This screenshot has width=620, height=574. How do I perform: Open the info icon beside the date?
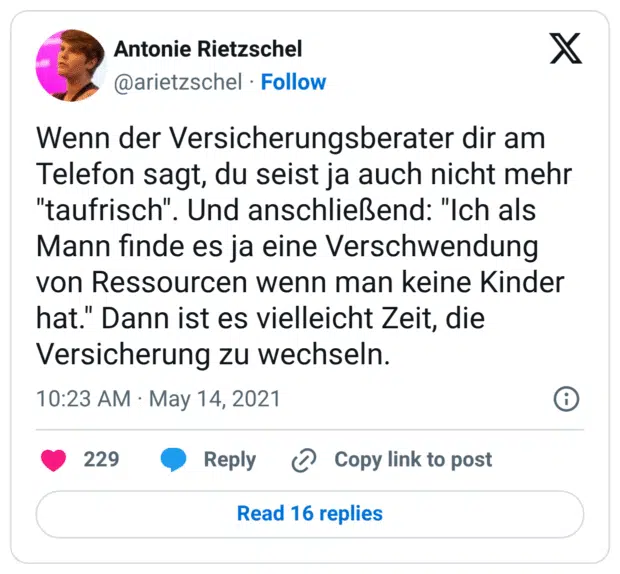coord(566,399)
